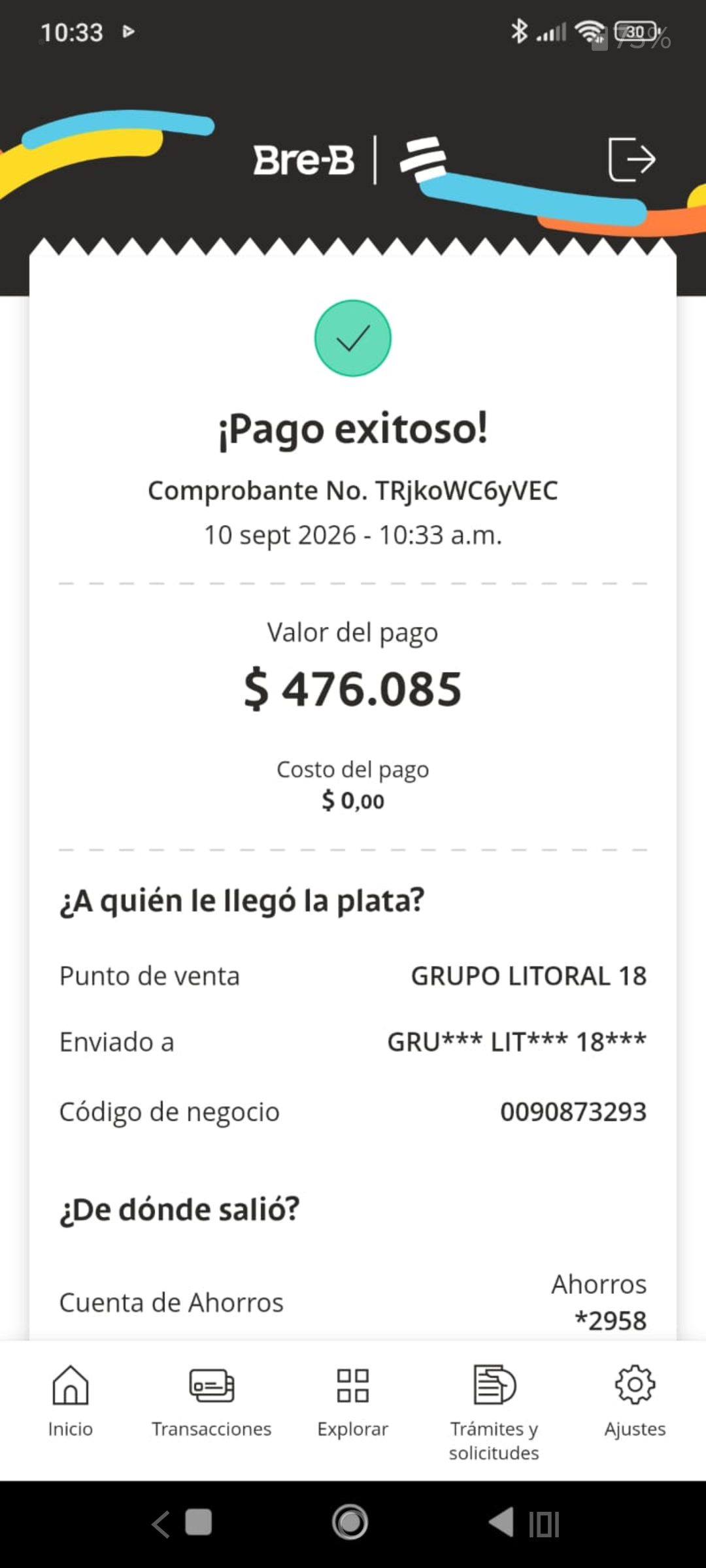This screenshot has width=706, height=1568.
Task: Tap the system back button
Action: click(502, 1522)
